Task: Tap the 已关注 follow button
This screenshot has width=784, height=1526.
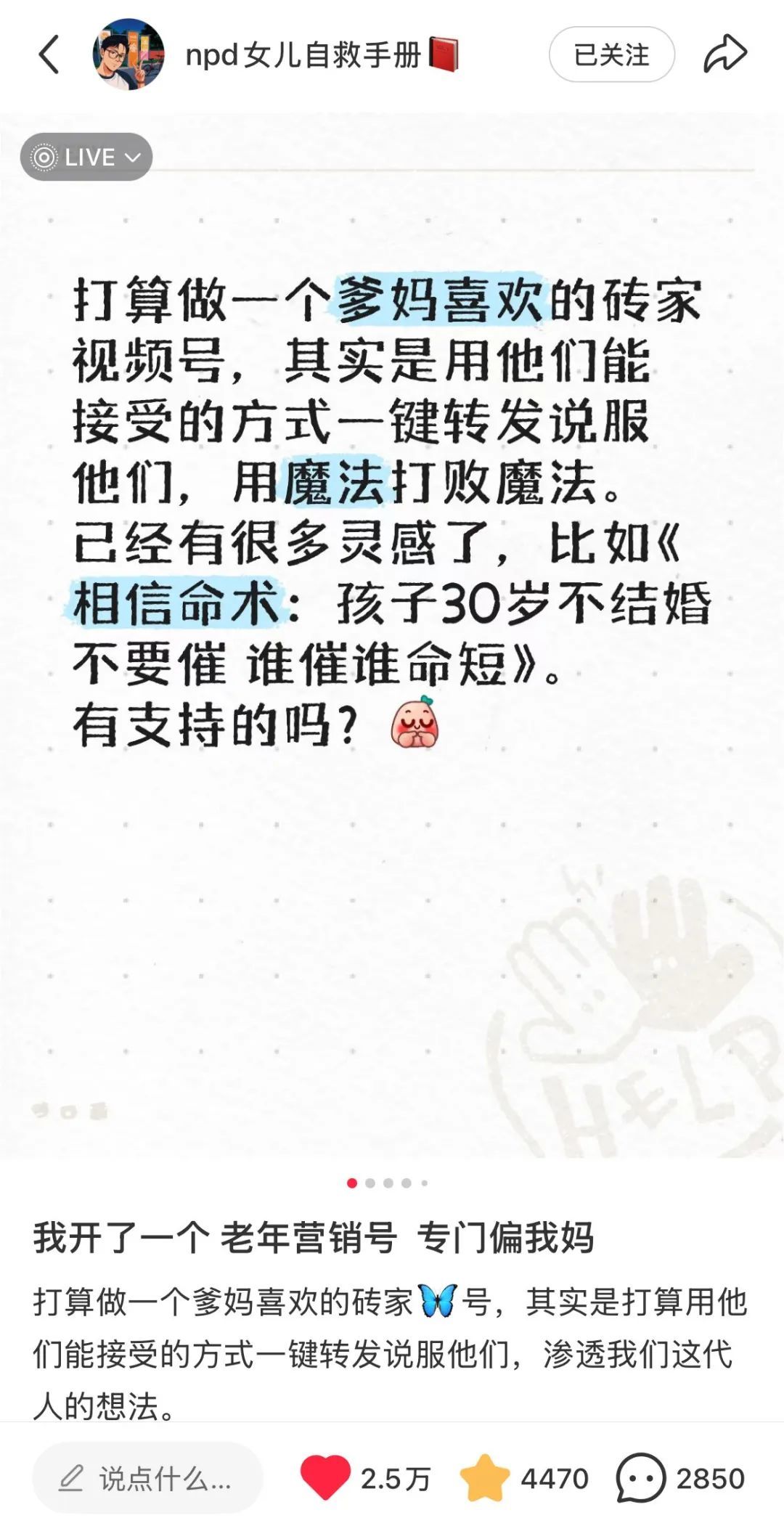Action: [x=611, y=55]
